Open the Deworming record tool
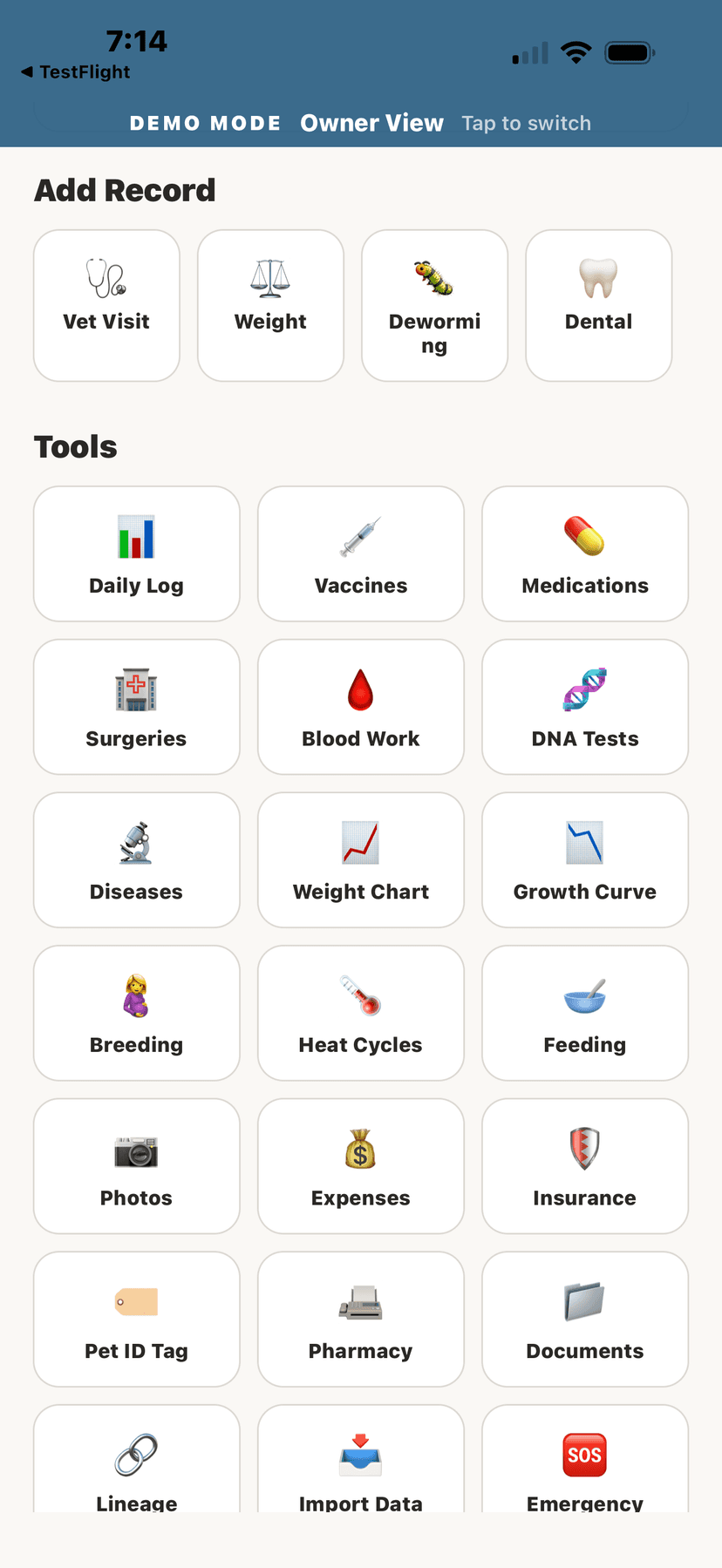 (x=434, y=305)
